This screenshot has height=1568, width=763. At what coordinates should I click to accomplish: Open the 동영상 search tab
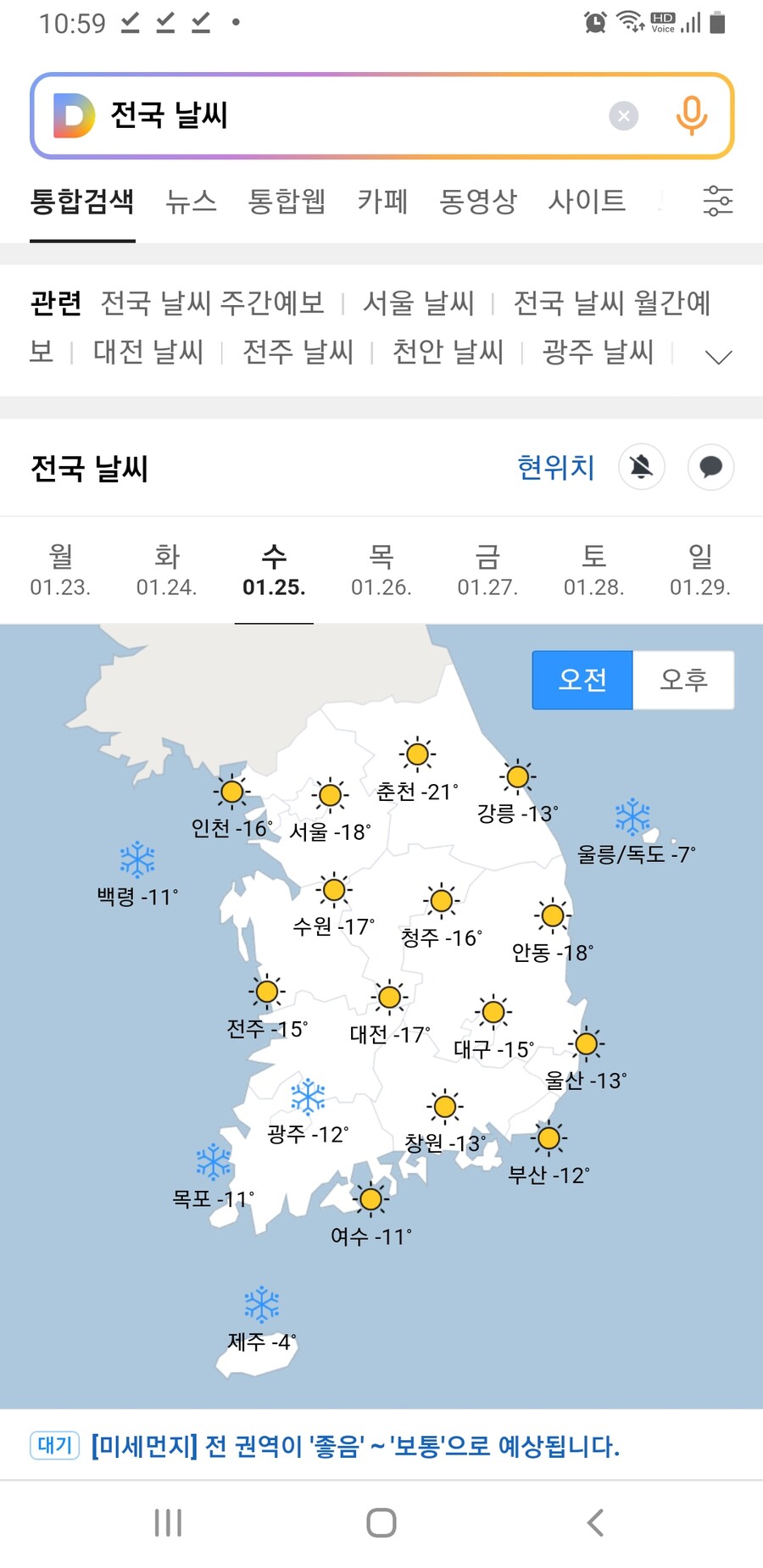tap(479, 201)
